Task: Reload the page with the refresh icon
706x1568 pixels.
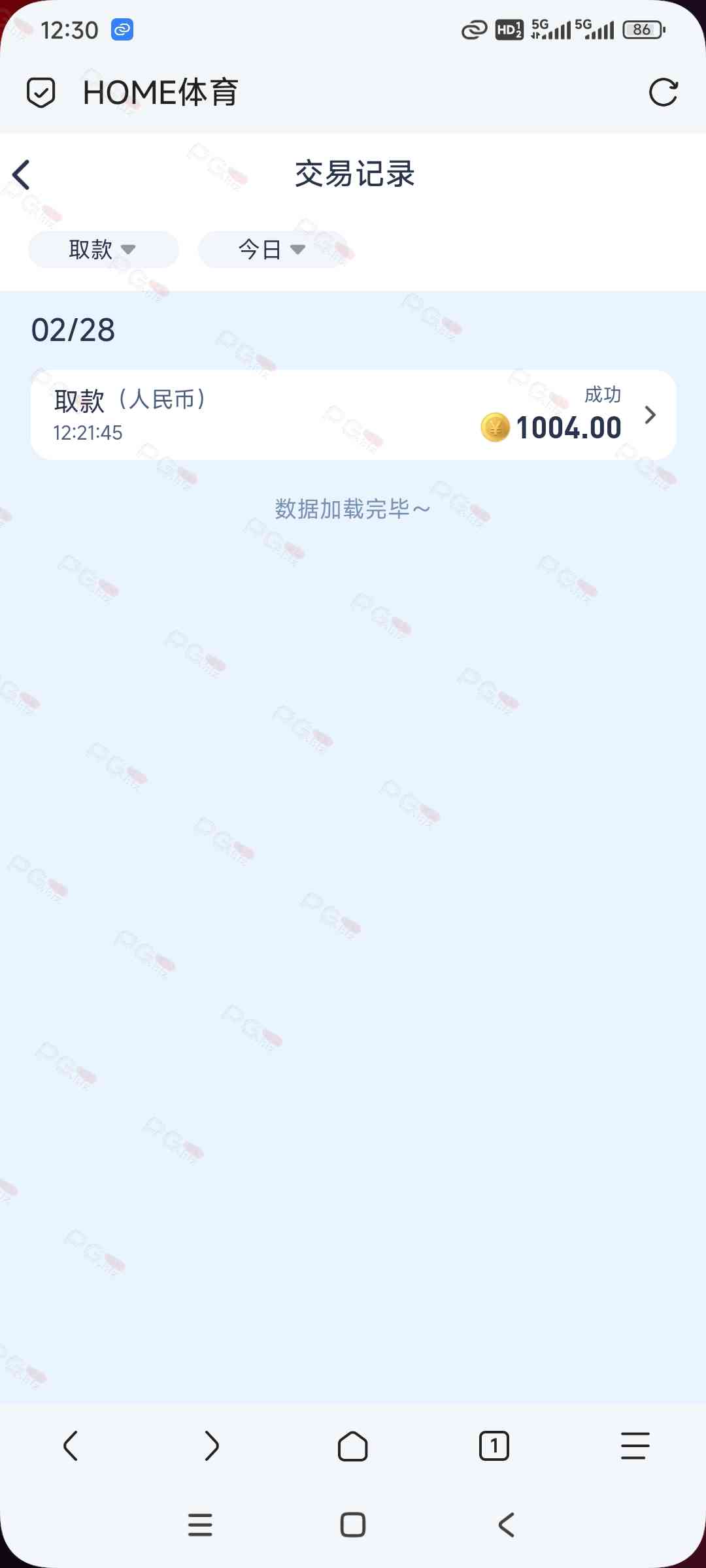Action: 663,92
